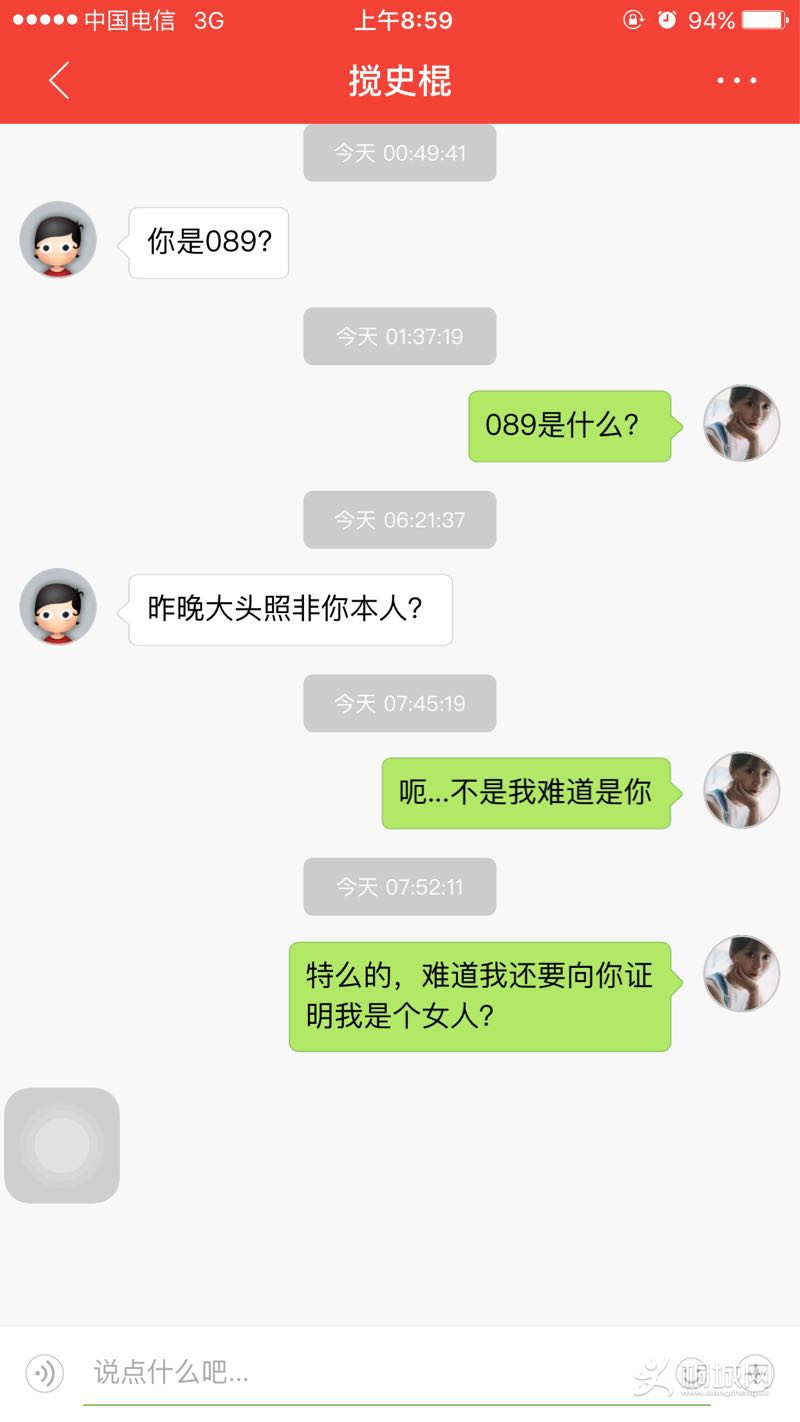Switch to voice message input

[44, 1372]
